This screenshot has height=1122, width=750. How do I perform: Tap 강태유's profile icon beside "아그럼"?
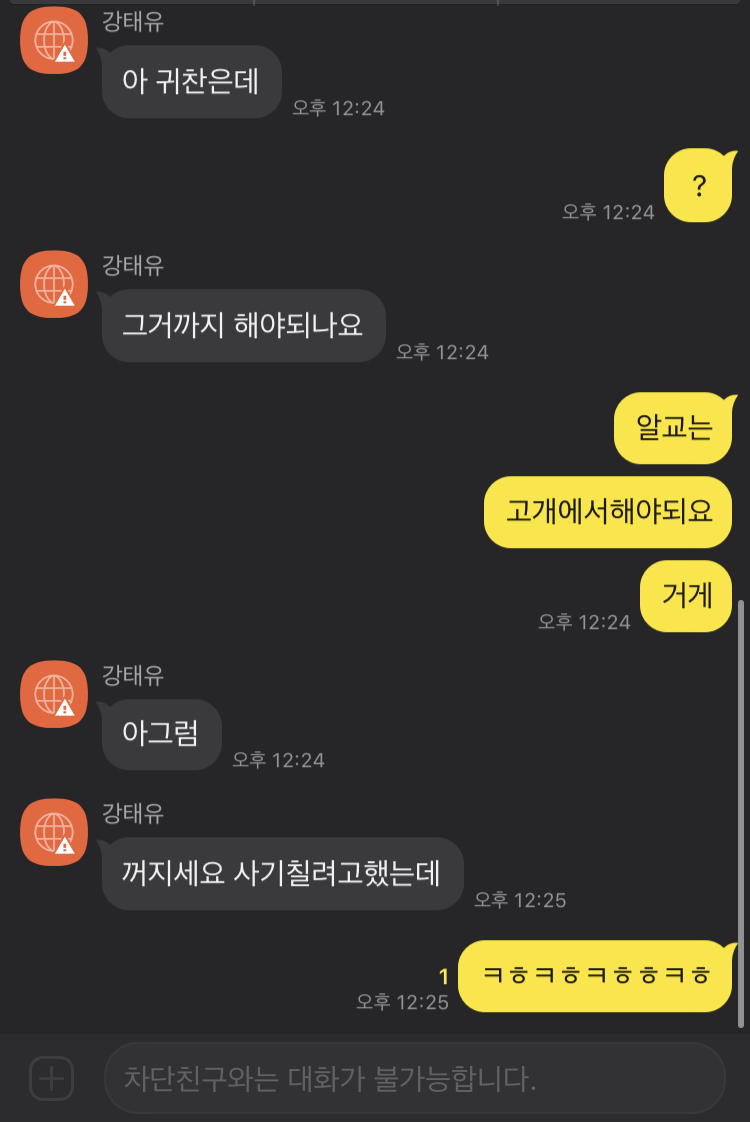[54, 694]
